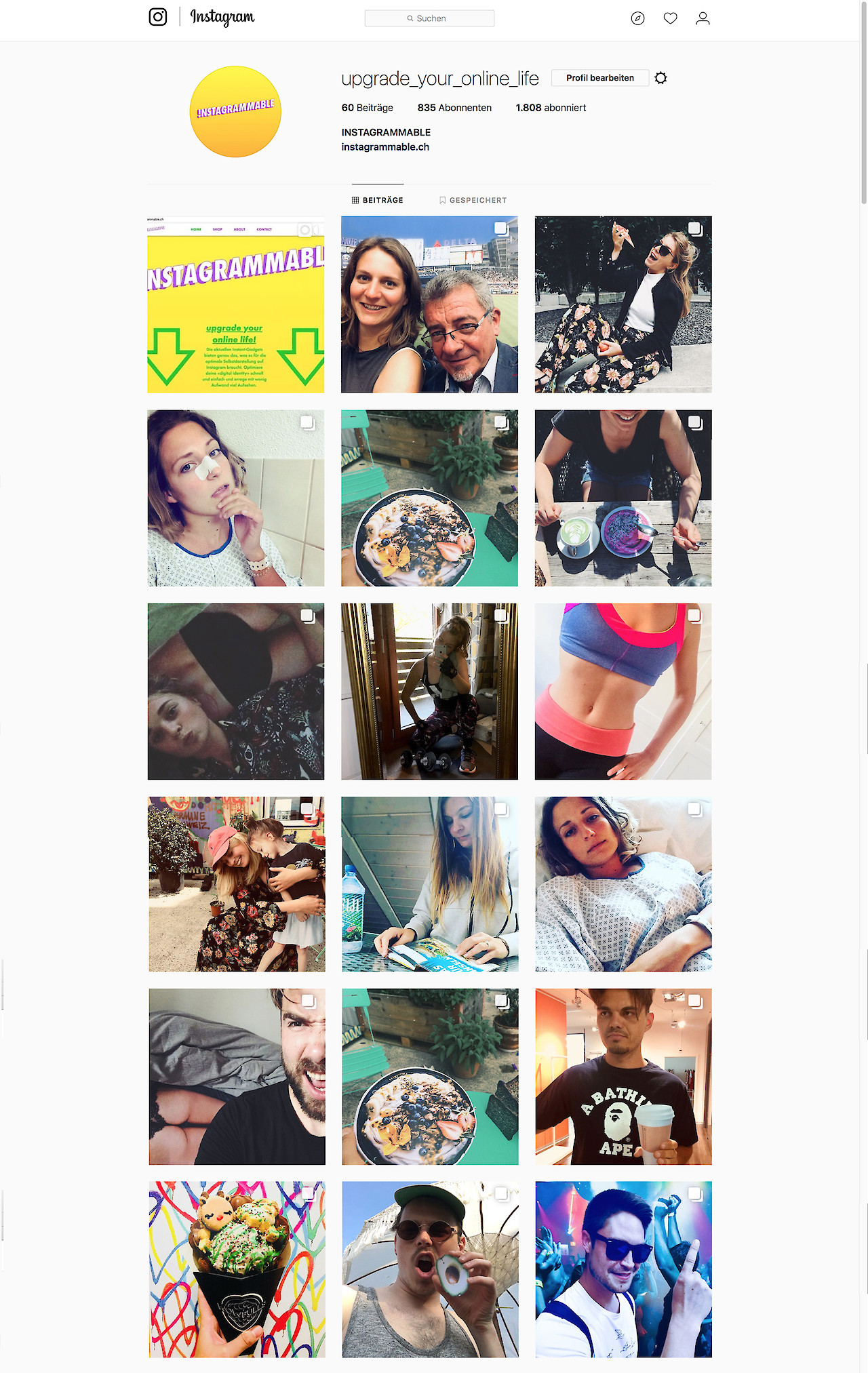Tap Profil bearbeiten button
The image size is (868, 1373).
click(x=599, y=78)
